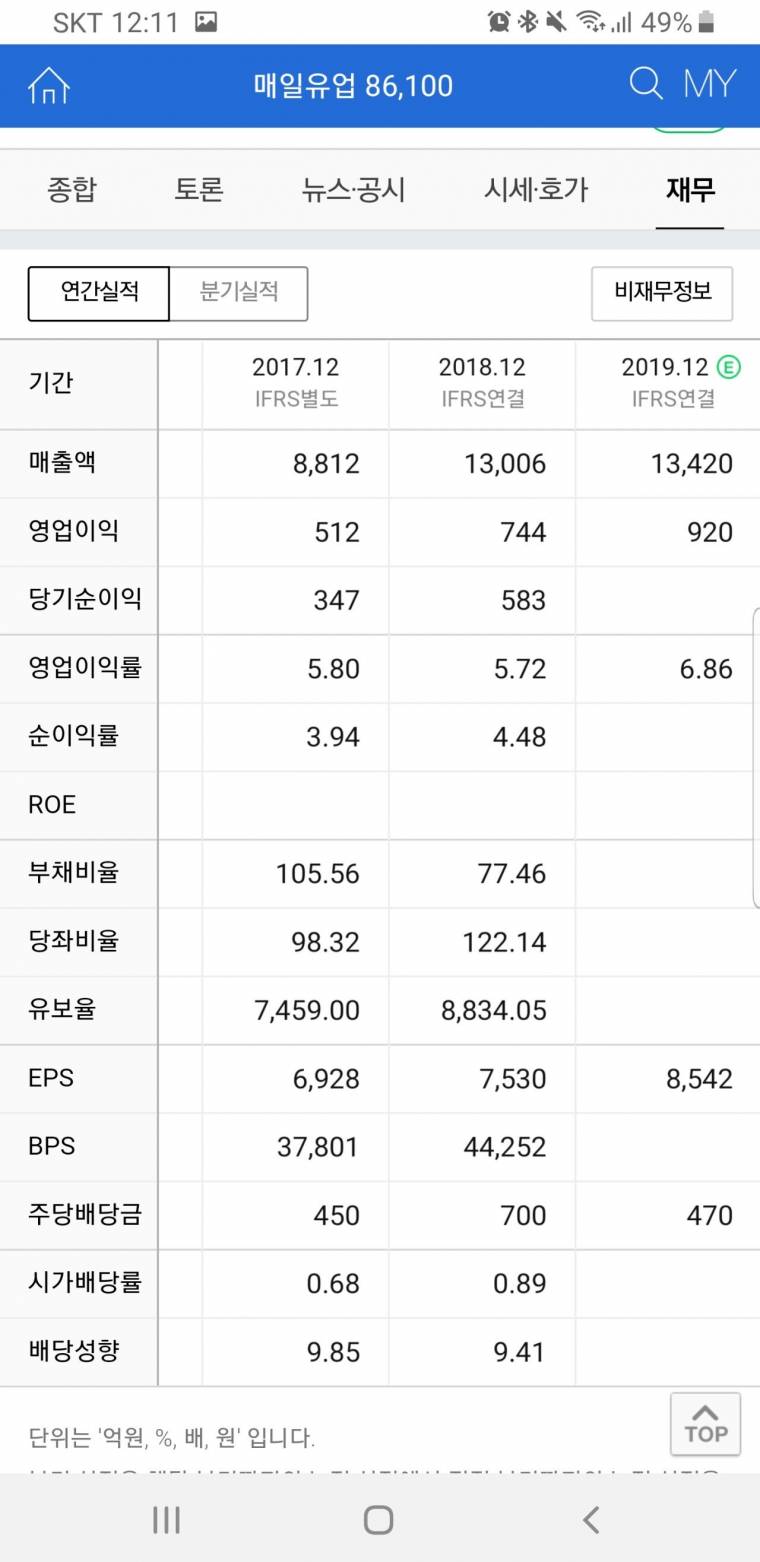Switch to the 종합 tab
760x1562 pixels.
click(x=72, y=190)
